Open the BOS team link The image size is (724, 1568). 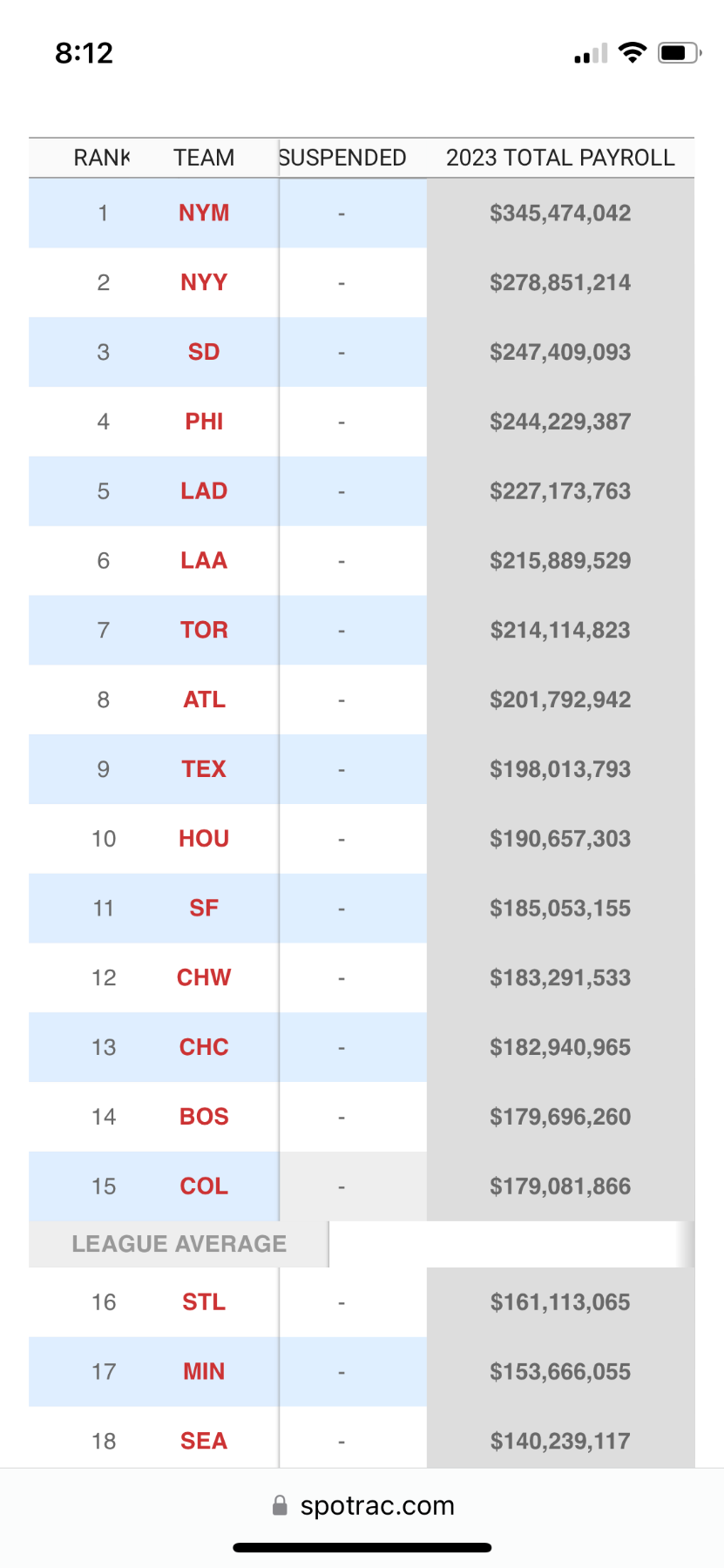tap(204, 1117)
